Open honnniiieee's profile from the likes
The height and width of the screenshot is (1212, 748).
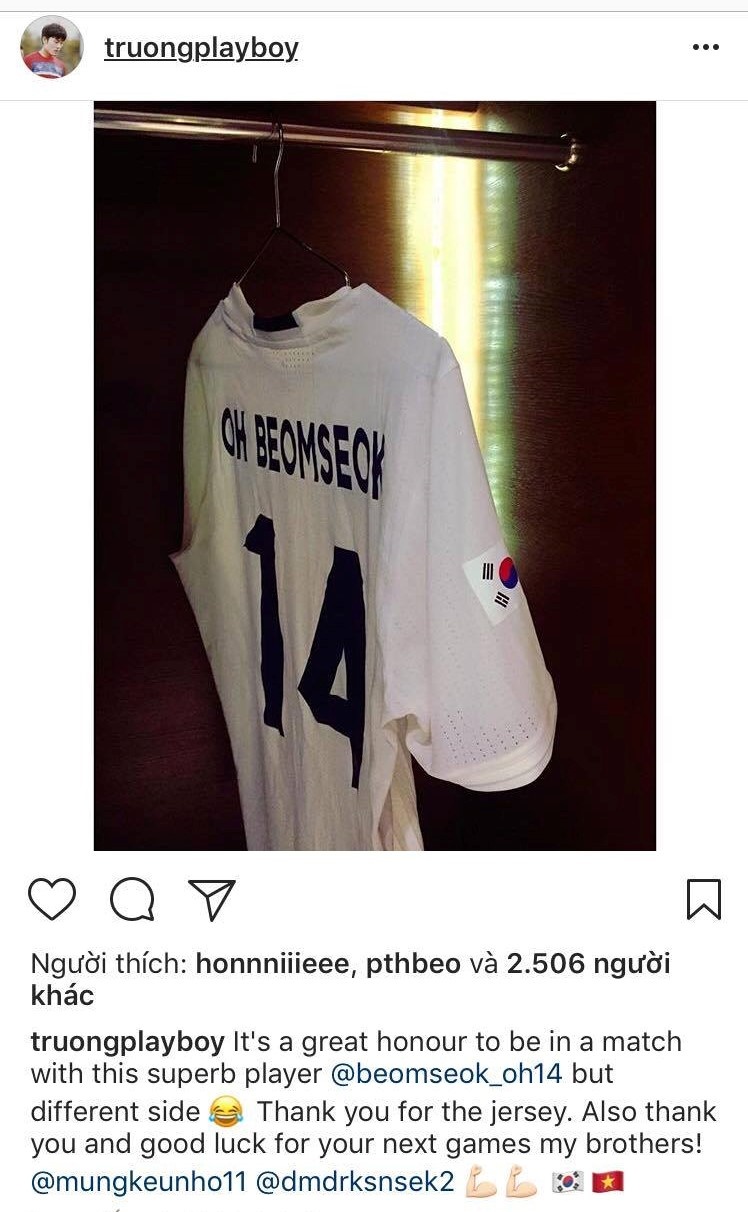(273, 964)
